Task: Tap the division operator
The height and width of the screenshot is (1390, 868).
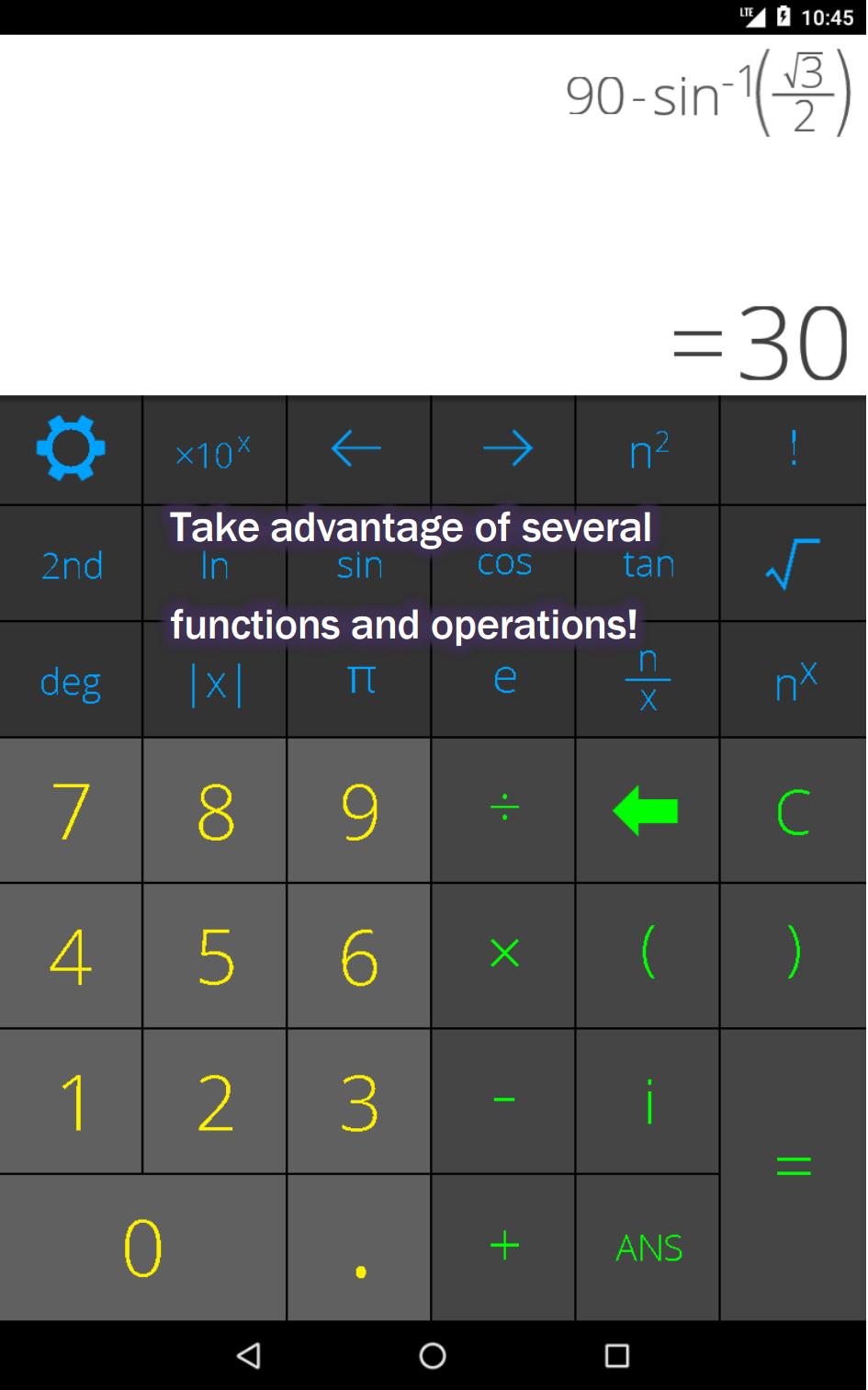Action: click(503, 809)
